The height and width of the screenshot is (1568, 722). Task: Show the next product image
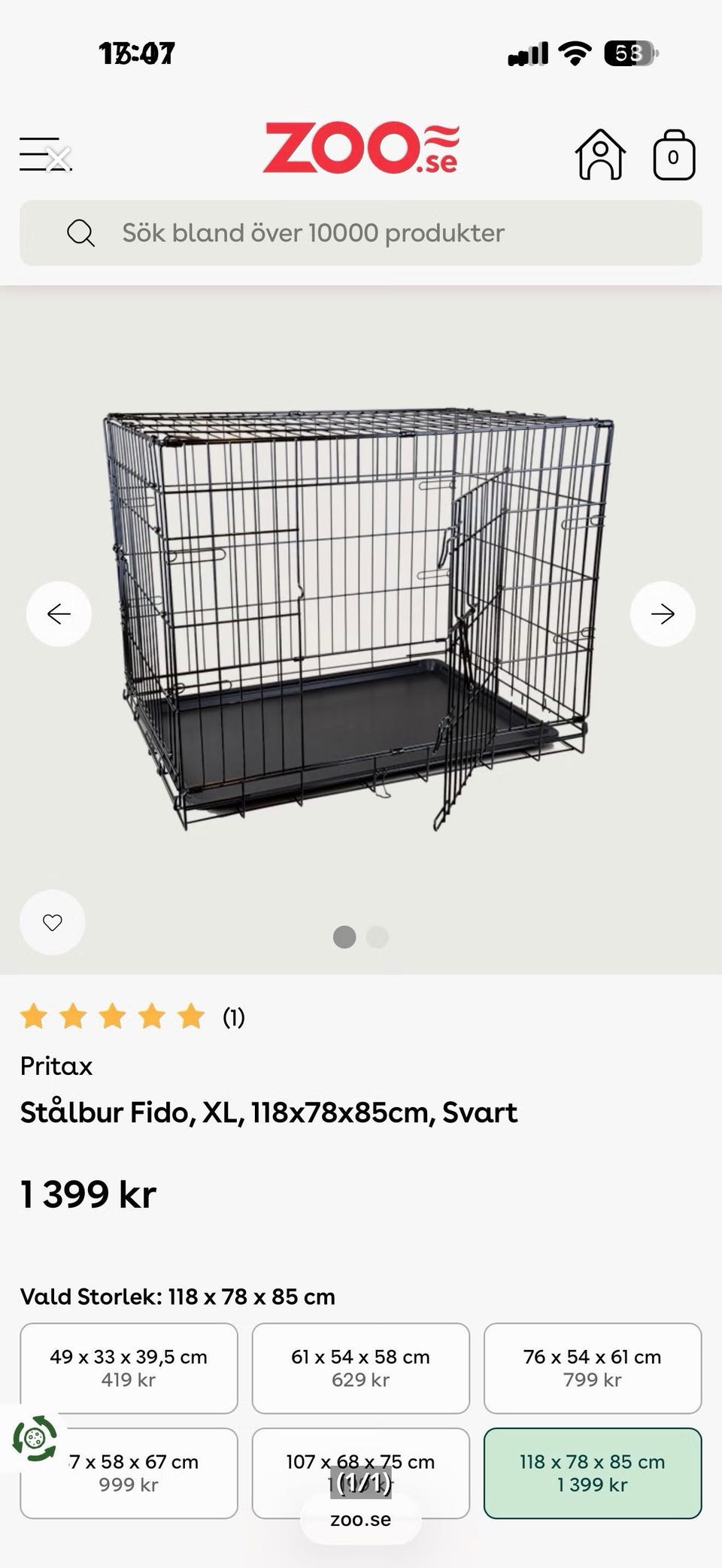[x=663, y=614]
